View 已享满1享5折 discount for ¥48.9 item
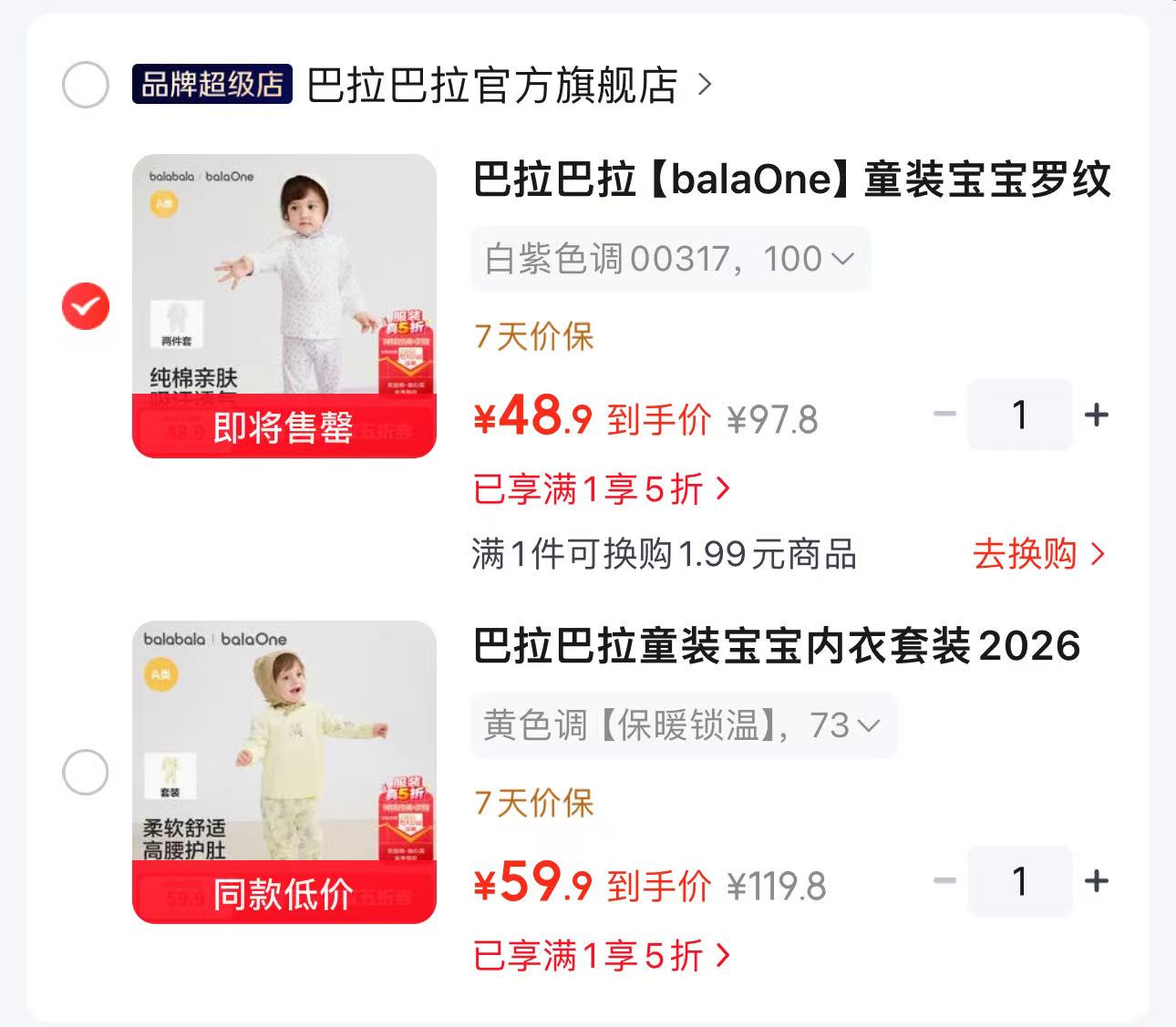This screenshot has width=1176, height=1027. point(602,490)
